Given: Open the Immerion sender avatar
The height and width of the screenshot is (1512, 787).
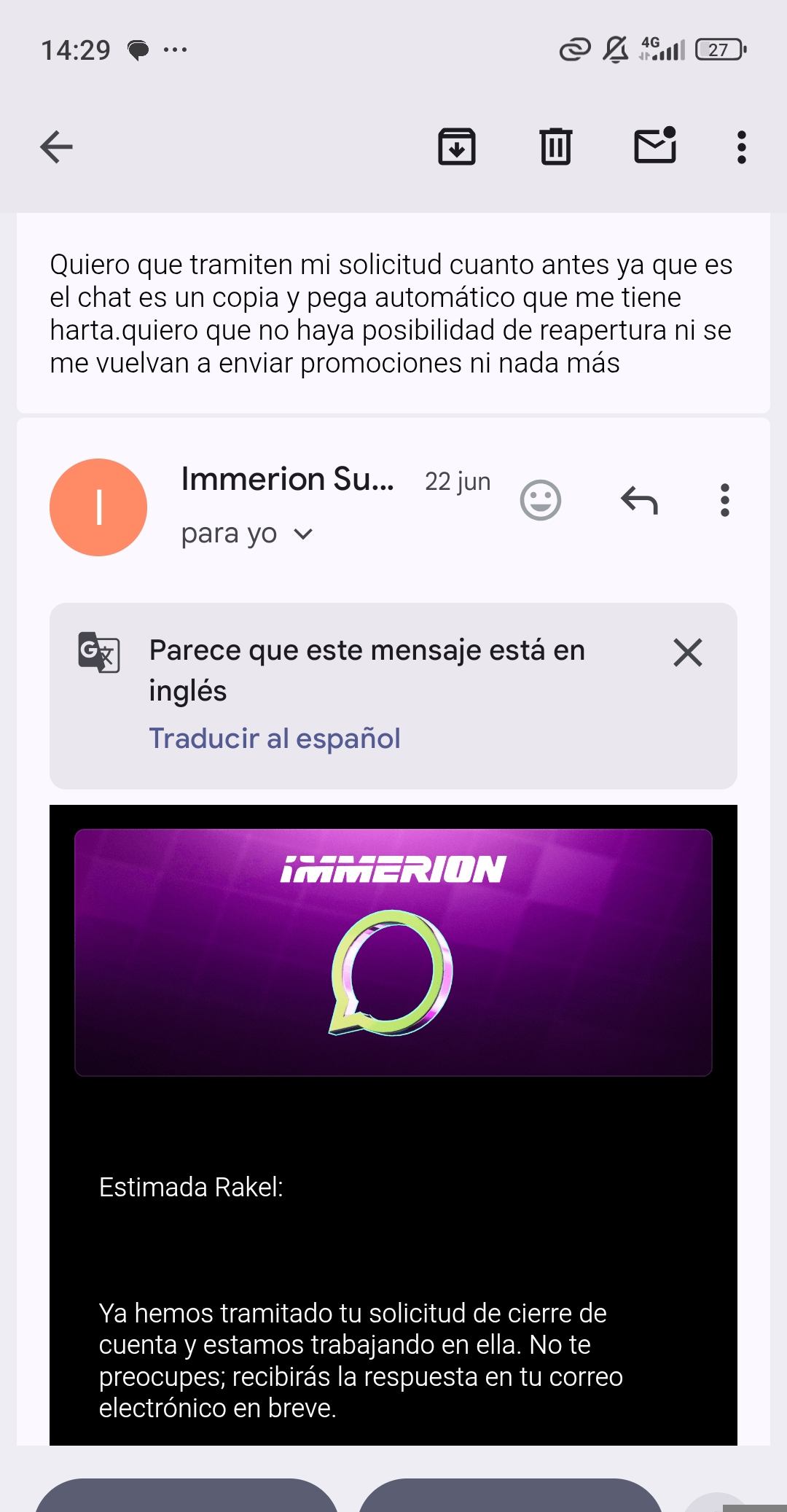Looking at the screenshot, I should [98, 507].
